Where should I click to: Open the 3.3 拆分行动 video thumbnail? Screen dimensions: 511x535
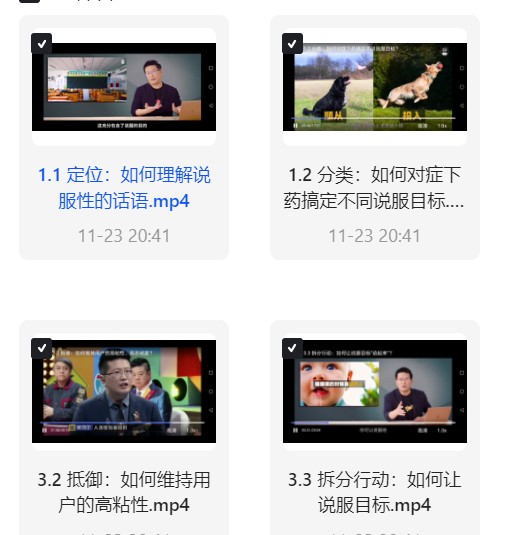tap(375, 392)
